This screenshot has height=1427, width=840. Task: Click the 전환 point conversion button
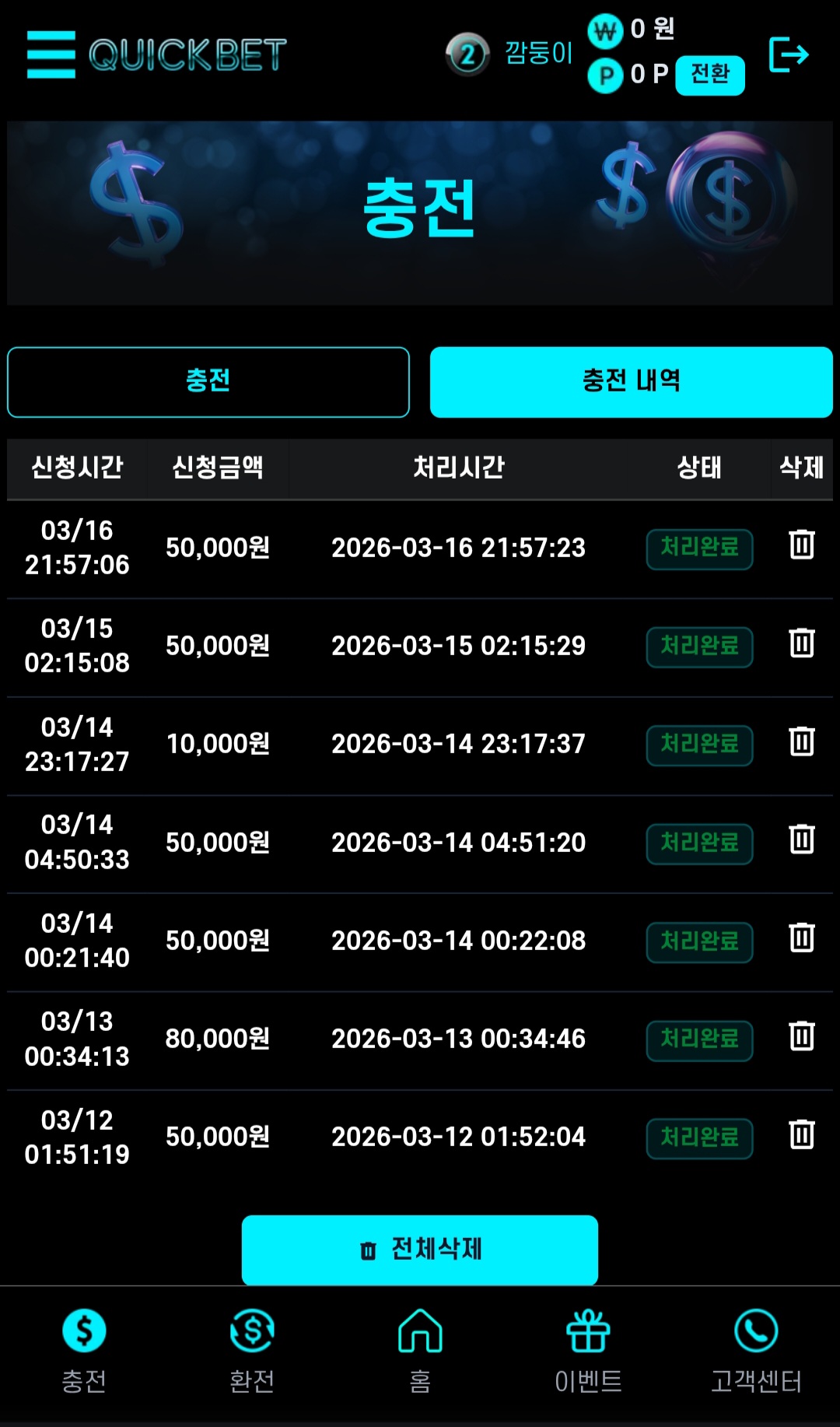pos(710,75)
